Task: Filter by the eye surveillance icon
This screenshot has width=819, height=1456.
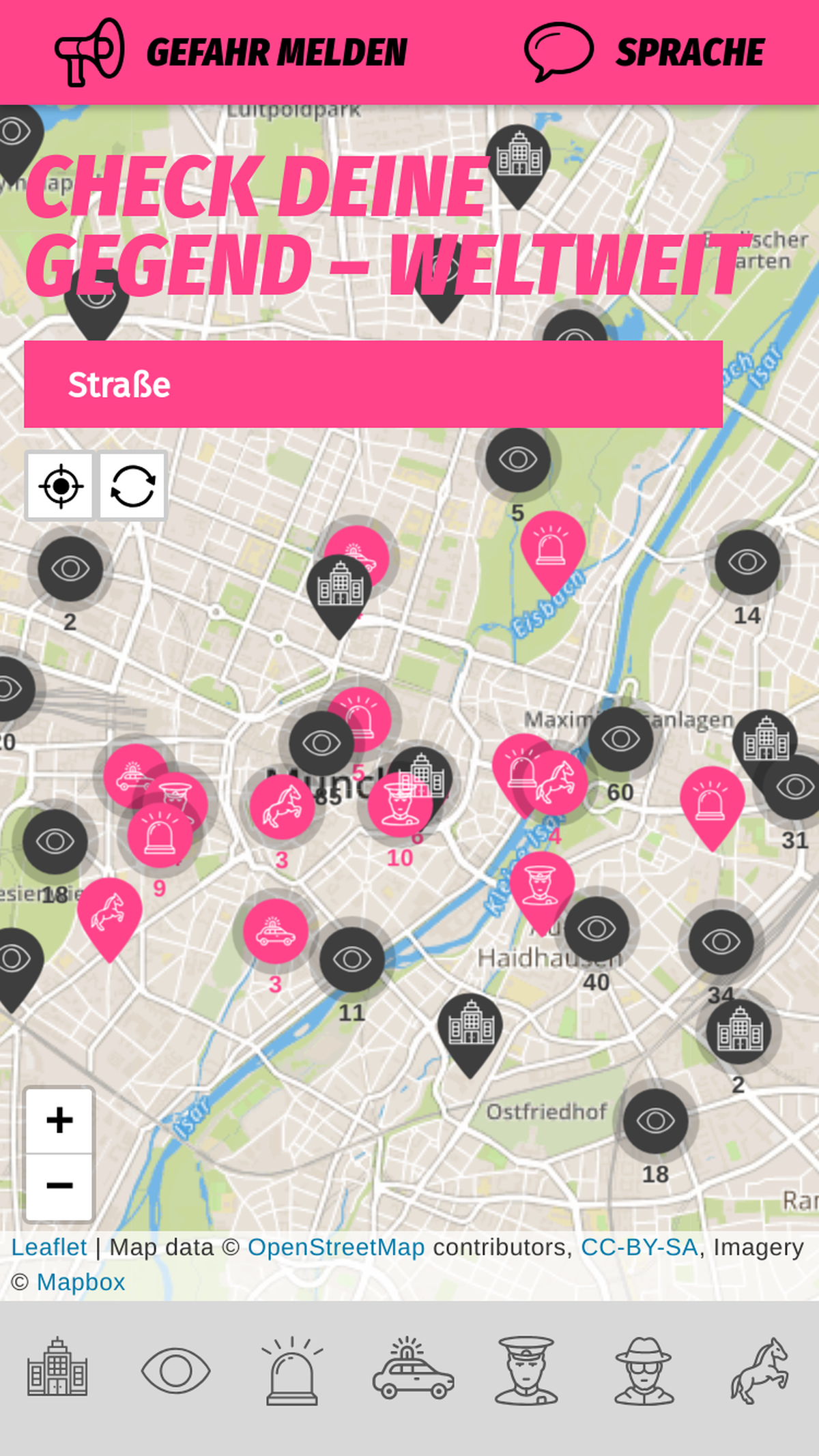Action: tap(175, 1370)
